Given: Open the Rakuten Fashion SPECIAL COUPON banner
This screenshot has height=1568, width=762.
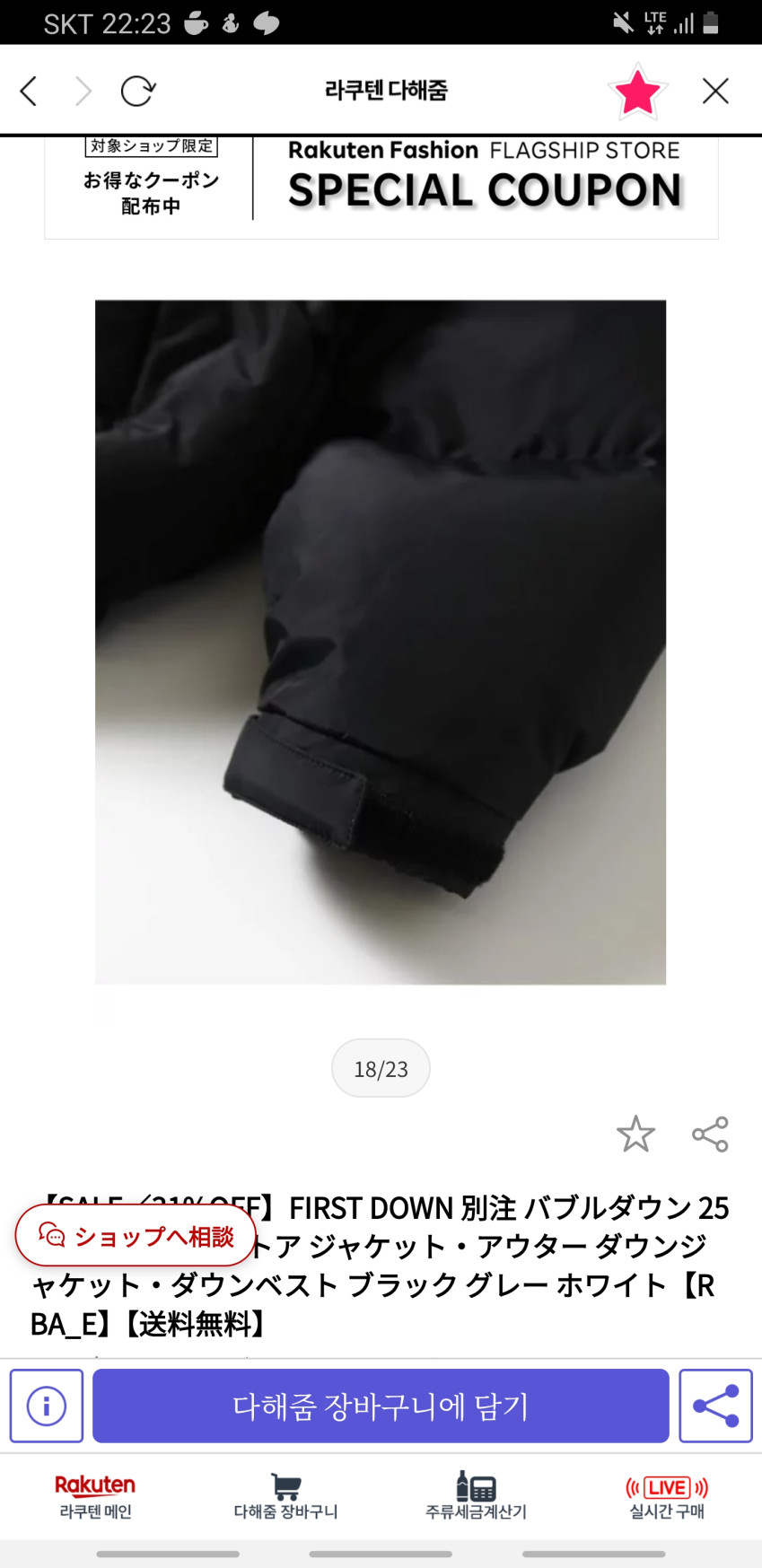Looking at the screenshot, I should click(x=381, y=187).
